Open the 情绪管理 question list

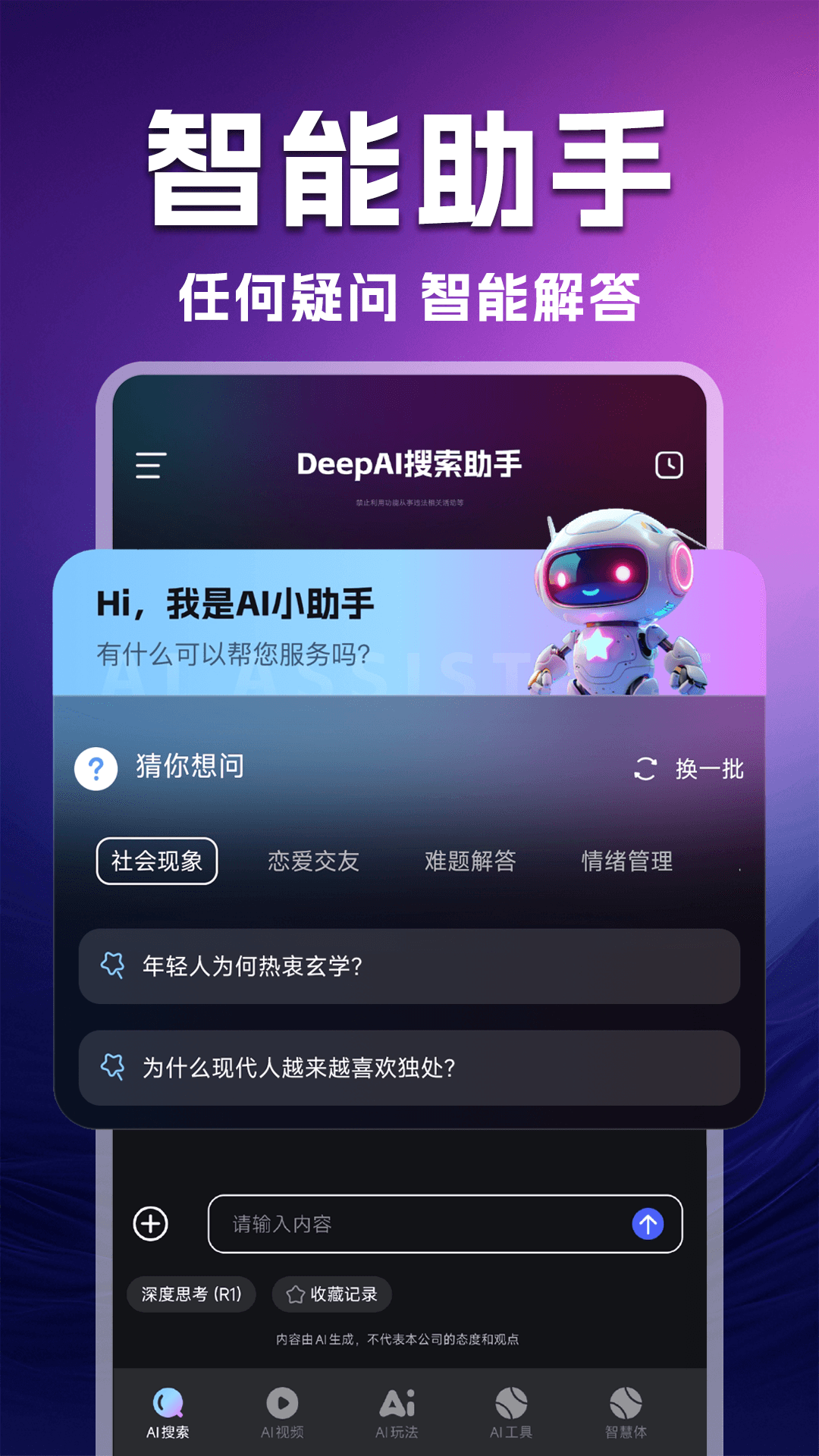[x=629, y=861]
